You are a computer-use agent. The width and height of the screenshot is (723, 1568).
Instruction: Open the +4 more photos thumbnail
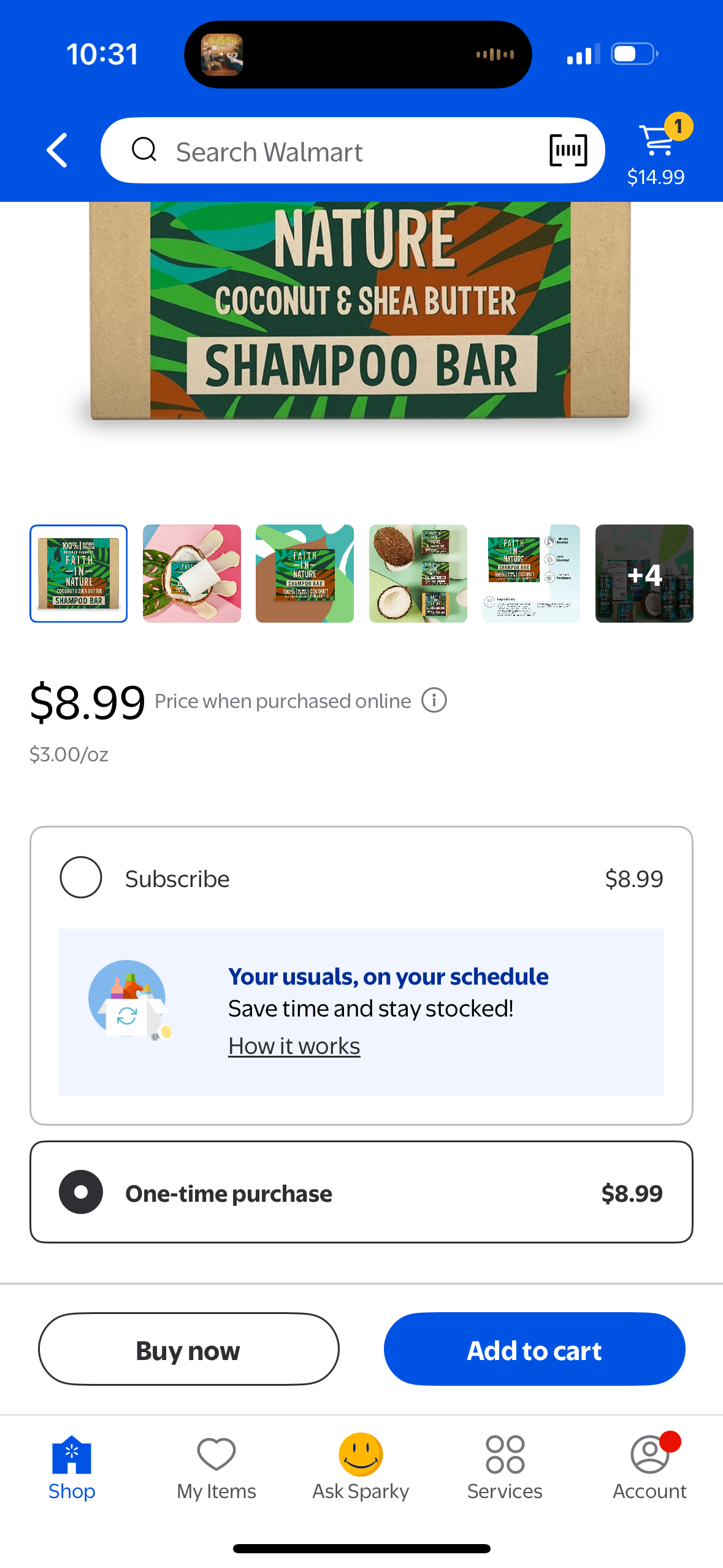644,574
